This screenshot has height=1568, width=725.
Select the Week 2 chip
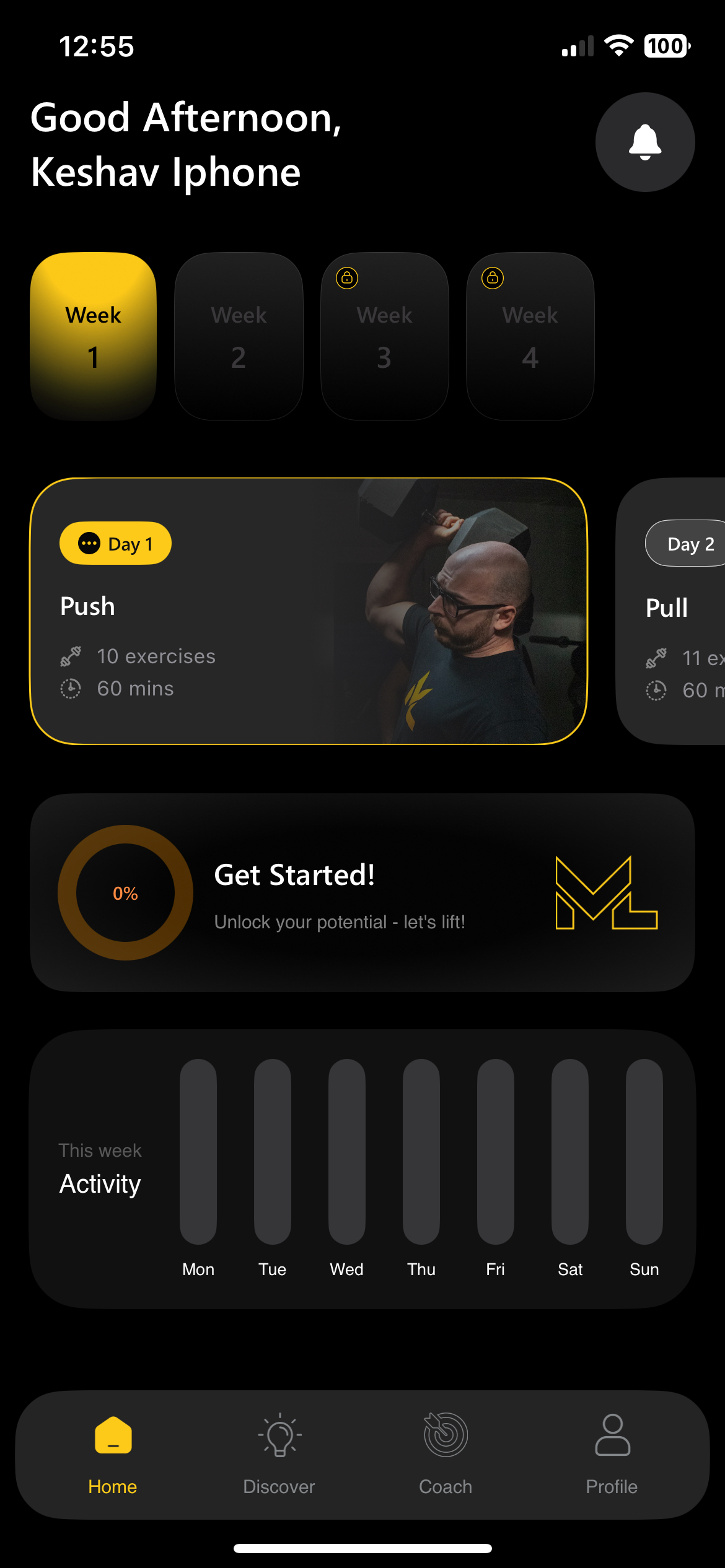239,336
